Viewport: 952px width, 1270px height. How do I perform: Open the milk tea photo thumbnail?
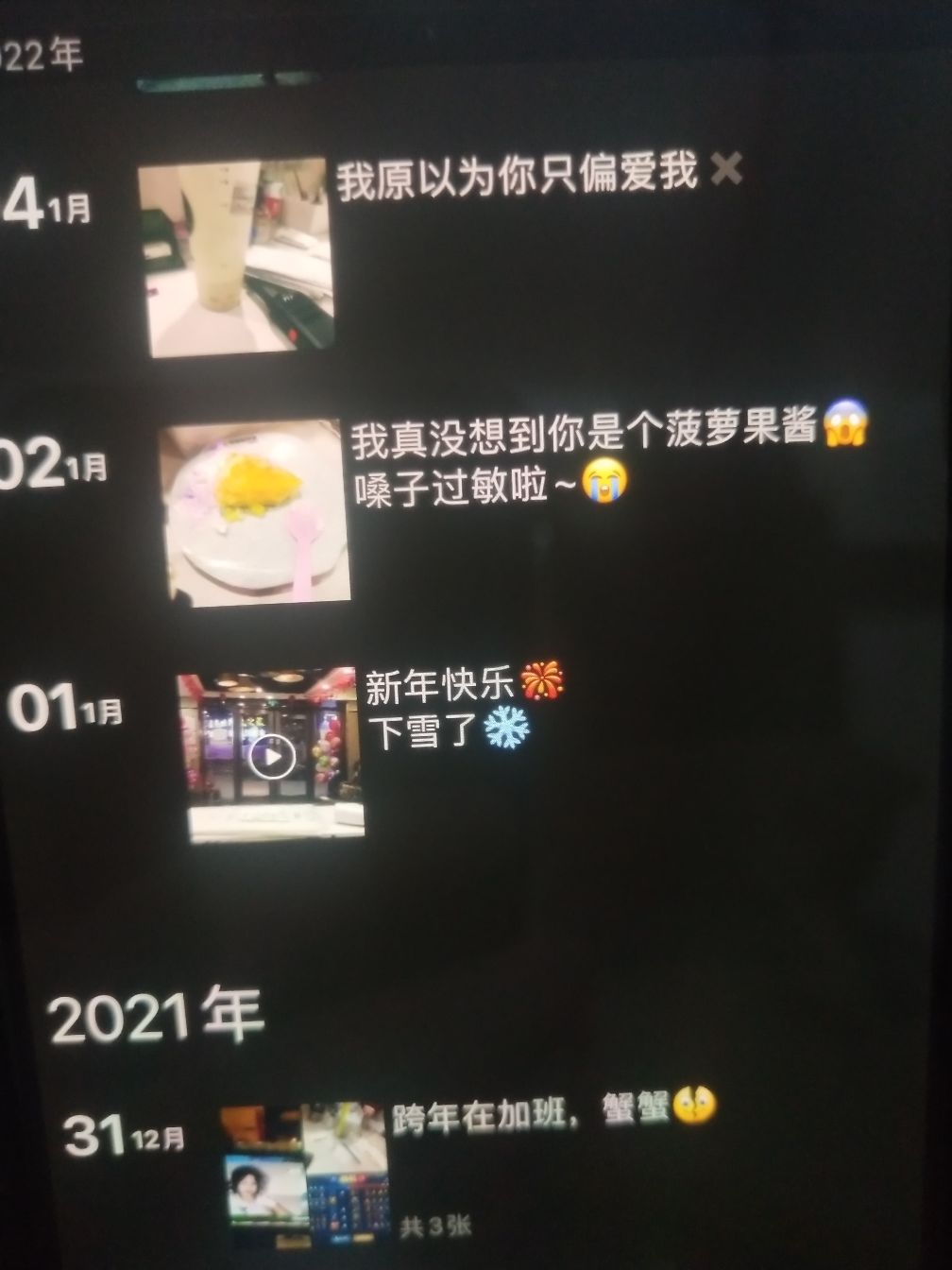tap(238, 260)
